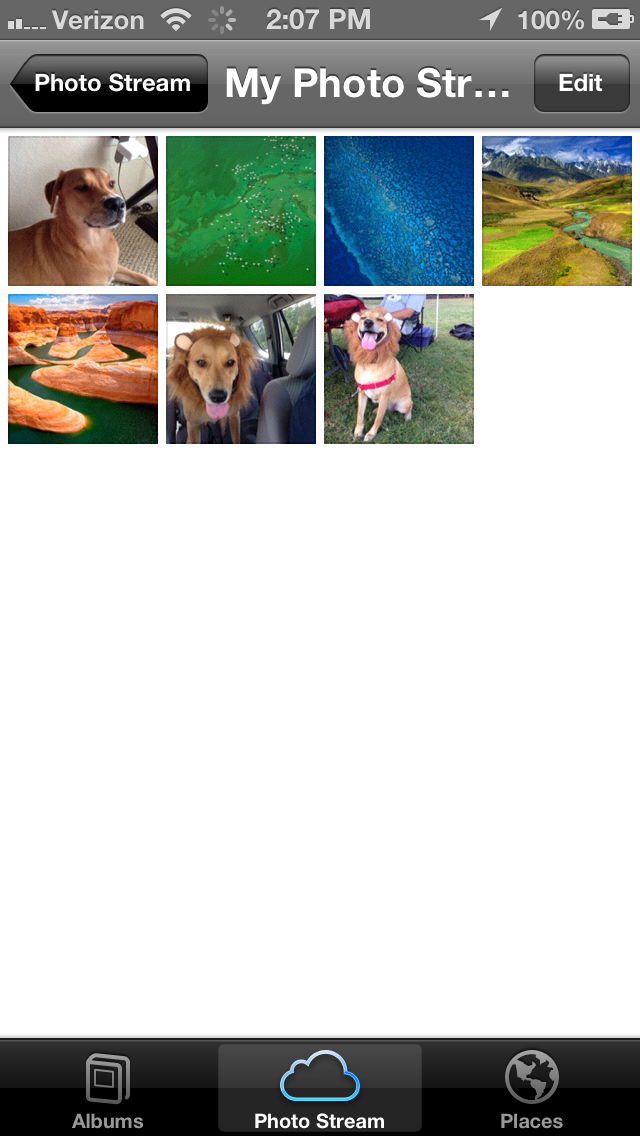Open the dog lying on floor photo

(x=83, y=211)
